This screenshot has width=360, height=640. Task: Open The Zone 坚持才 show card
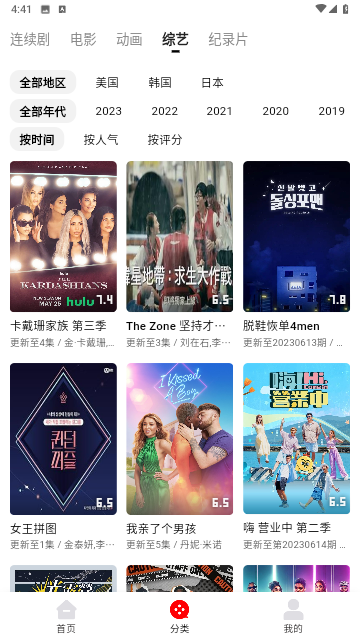pyautogui.click(x=180, y=255)
